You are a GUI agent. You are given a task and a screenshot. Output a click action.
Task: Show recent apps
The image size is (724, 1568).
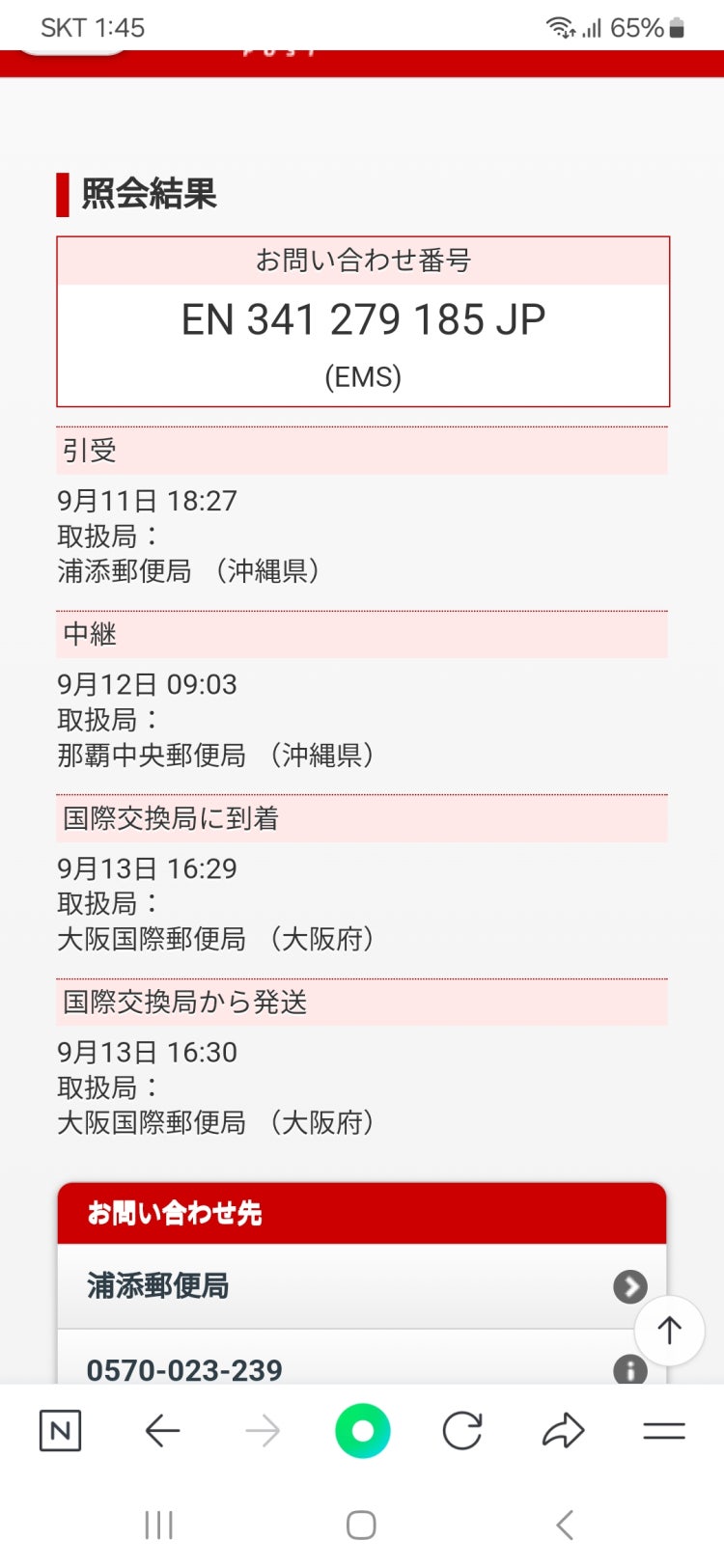click(x=158, y=1525)
